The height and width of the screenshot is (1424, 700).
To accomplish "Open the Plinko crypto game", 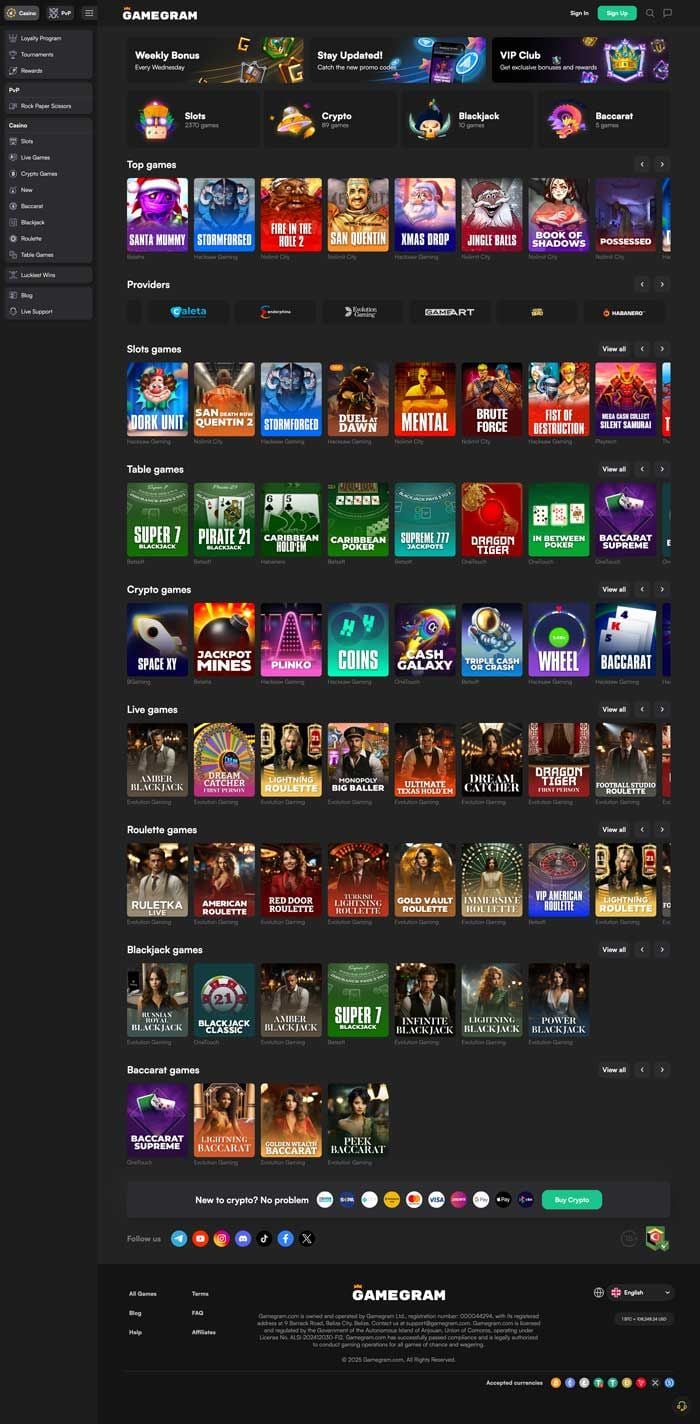I will pyautogui.click(x=291, y=639).
